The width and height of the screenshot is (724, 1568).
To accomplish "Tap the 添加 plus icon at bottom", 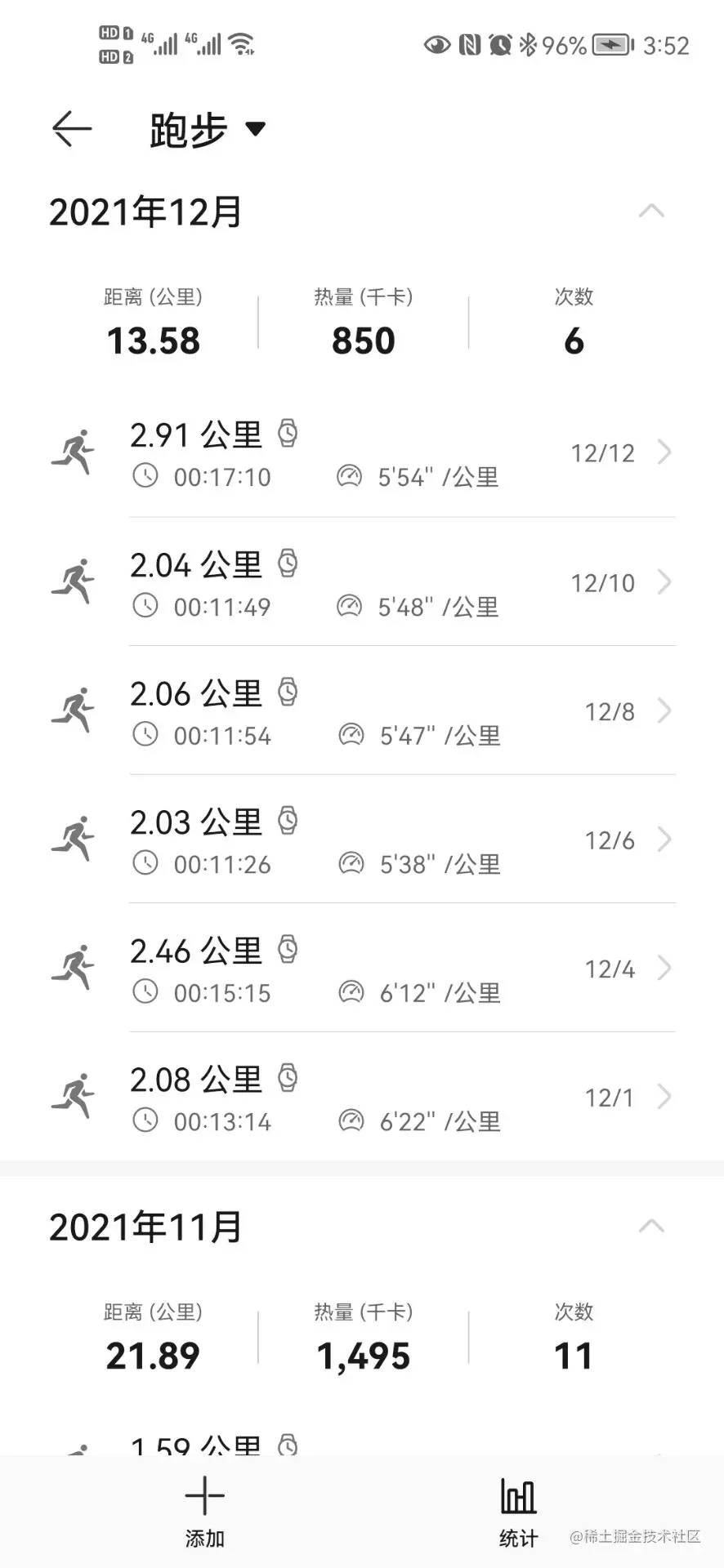I will (205, 1497).
